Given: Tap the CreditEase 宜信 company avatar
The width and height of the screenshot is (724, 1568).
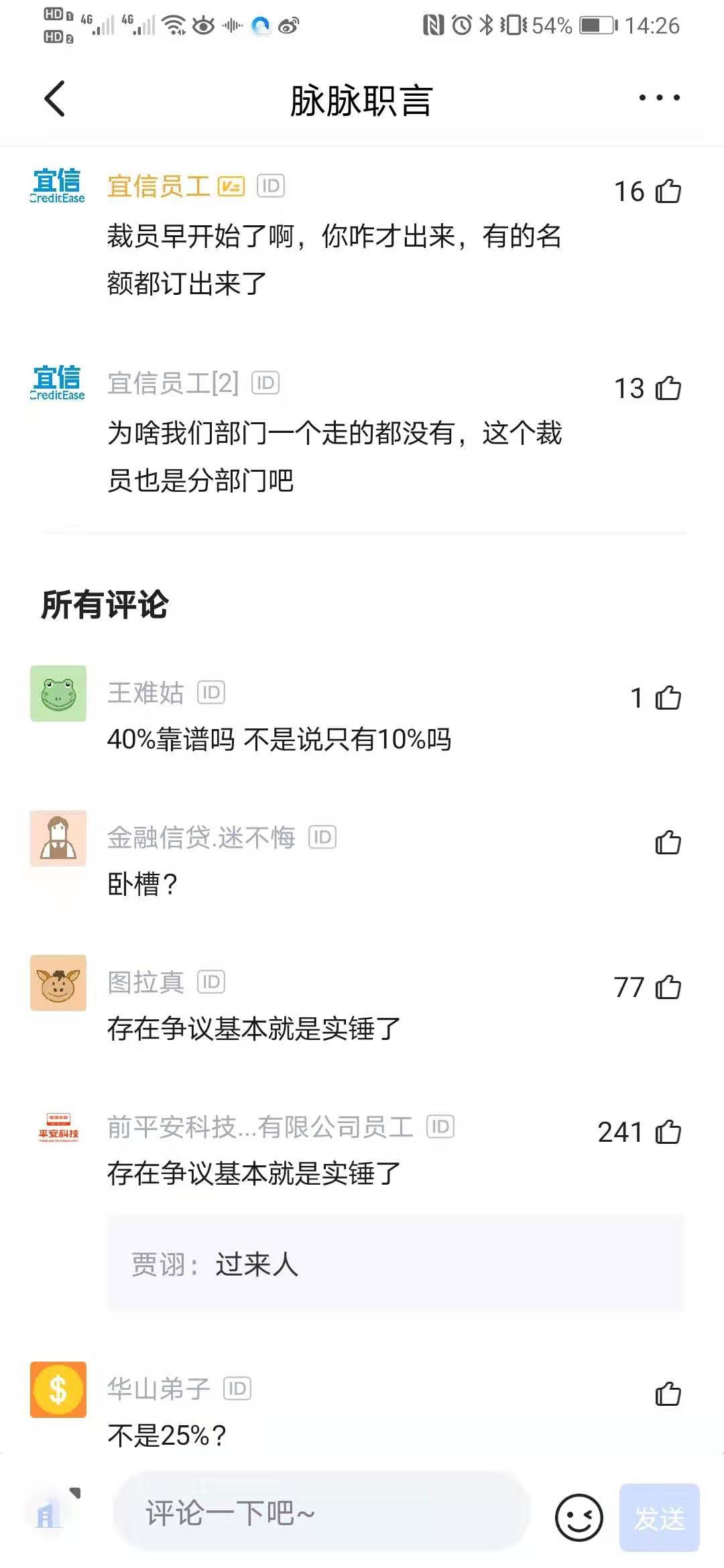Looking at the screenshot, I should tap(58, 186).
